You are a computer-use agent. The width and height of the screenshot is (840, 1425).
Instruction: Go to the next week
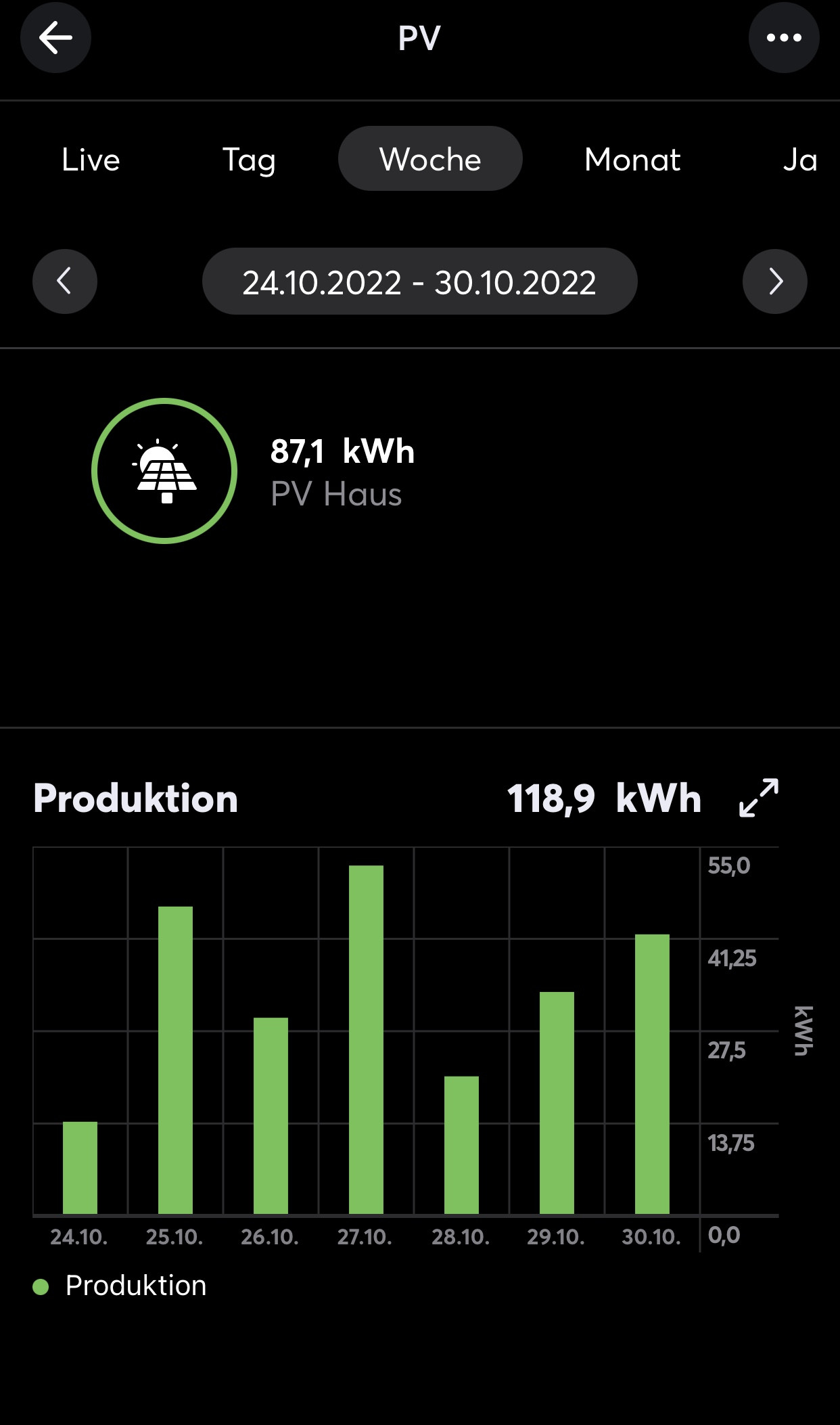pos(774,281)
